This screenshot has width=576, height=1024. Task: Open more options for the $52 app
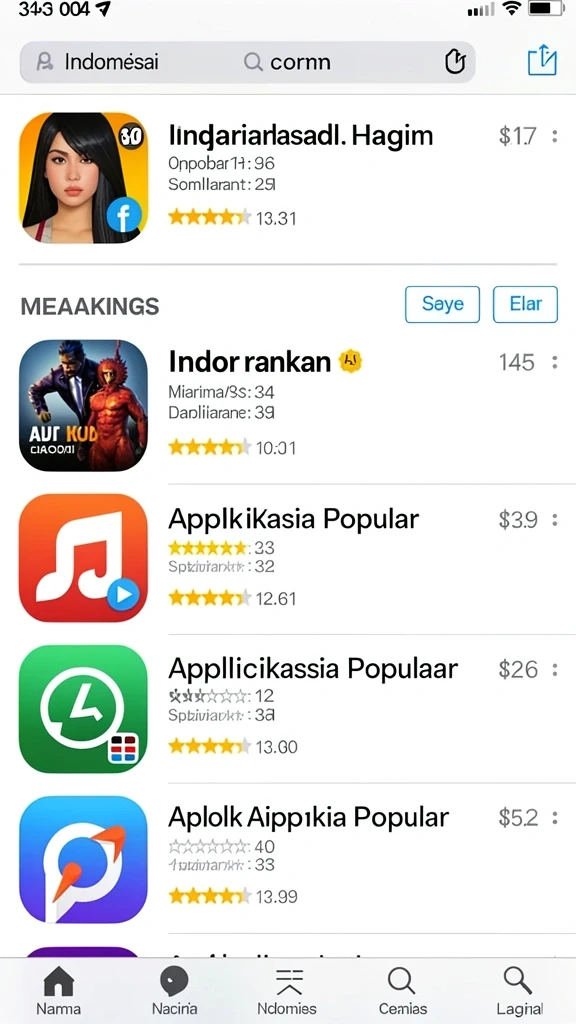[x=554, y=818]
